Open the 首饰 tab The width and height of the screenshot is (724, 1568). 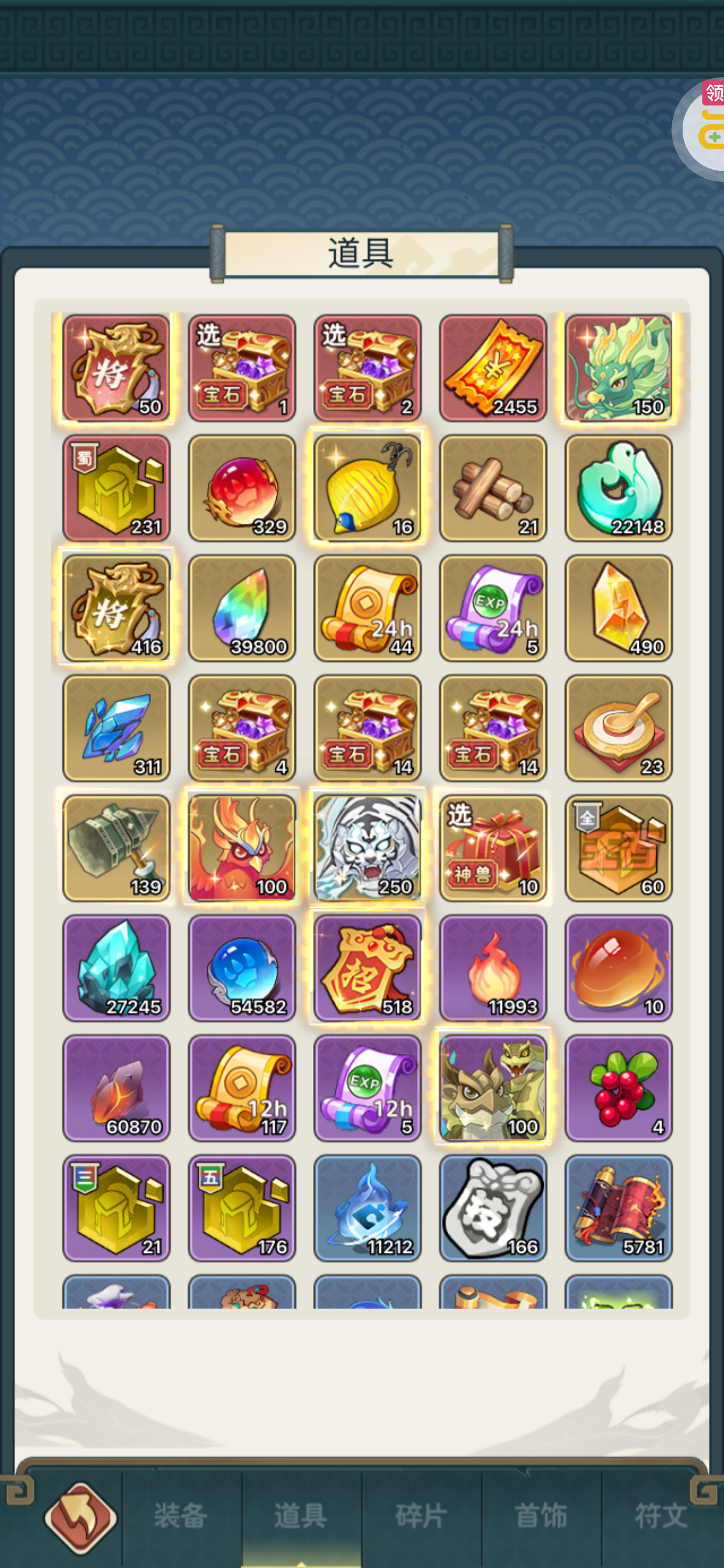click(541, 1515)
